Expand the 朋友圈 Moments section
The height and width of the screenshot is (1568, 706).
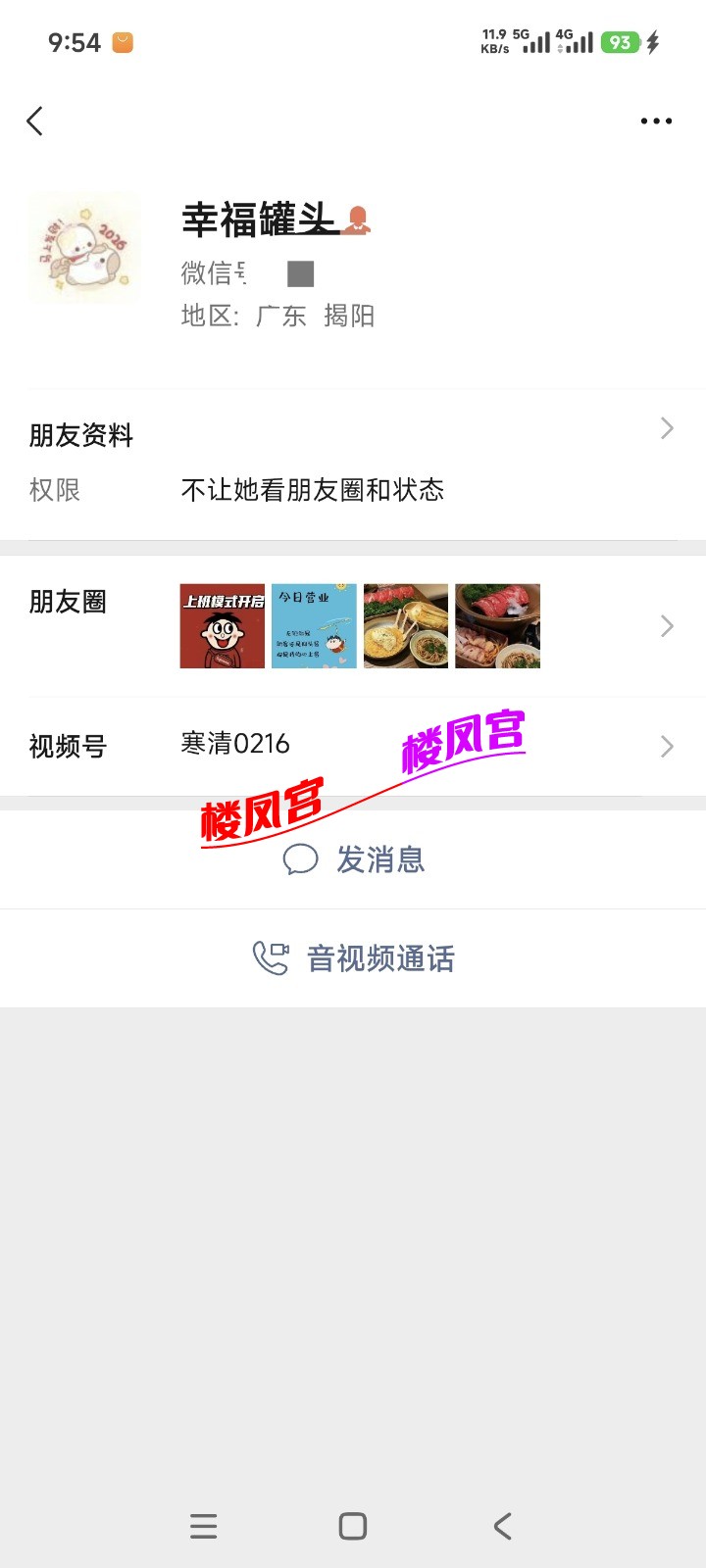(x=666, y=625)
